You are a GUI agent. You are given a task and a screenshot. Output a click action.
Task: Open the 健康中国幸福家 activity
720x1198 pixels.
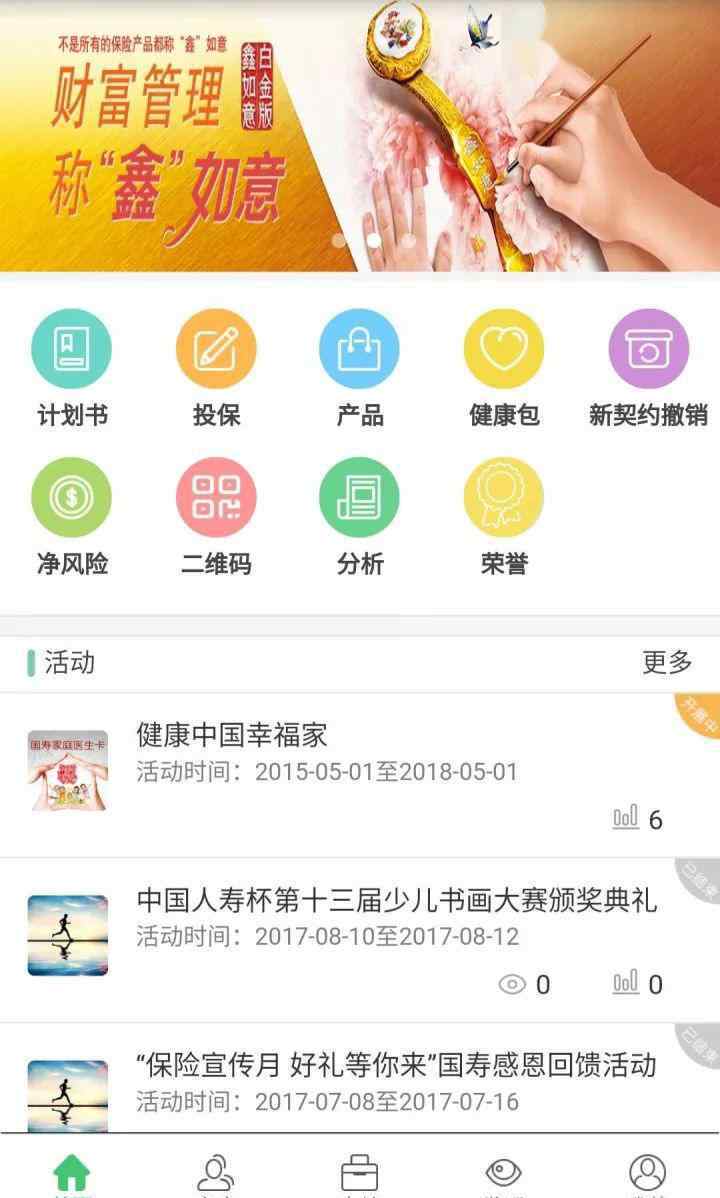[x=360, y=775]
